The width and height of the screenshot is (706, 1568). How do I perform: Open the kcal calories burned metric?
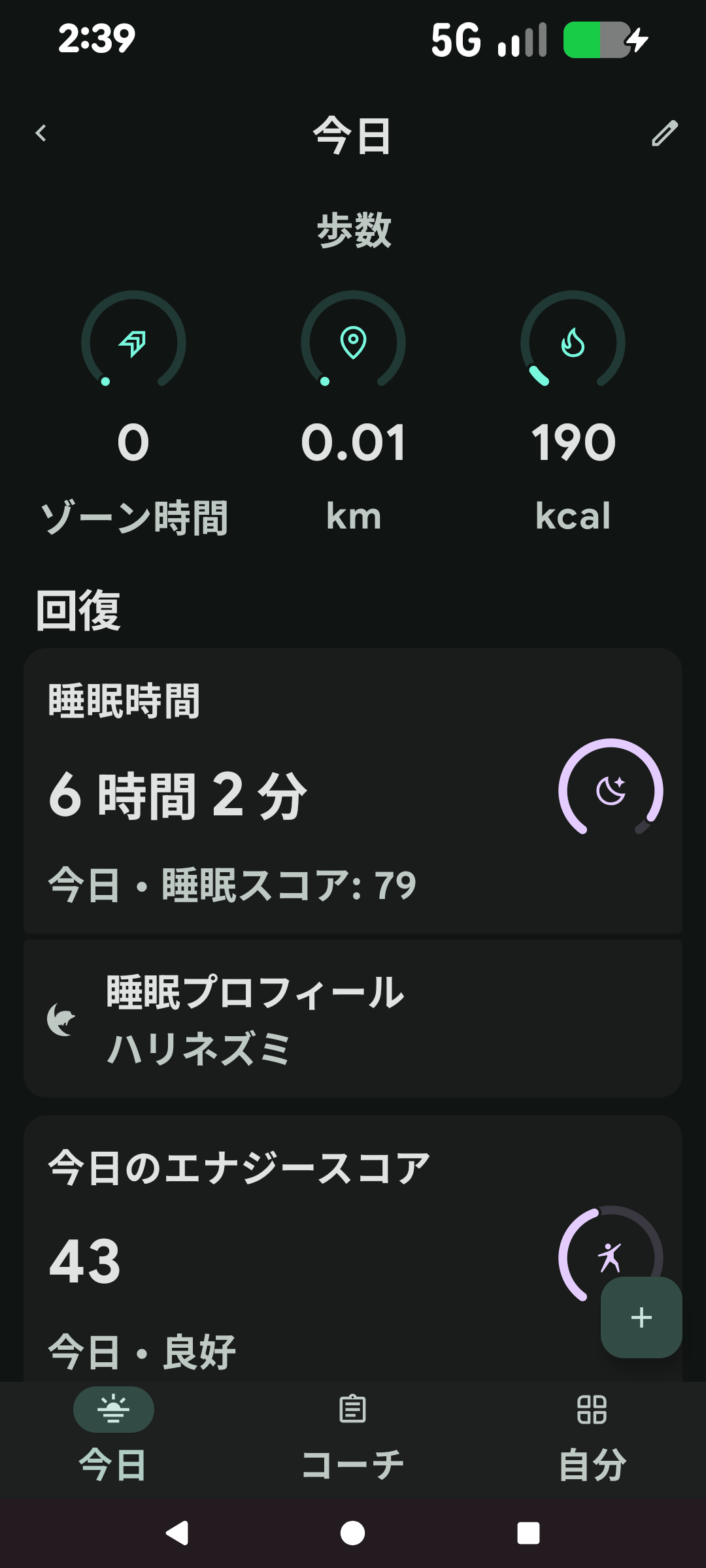coord(573,412)
